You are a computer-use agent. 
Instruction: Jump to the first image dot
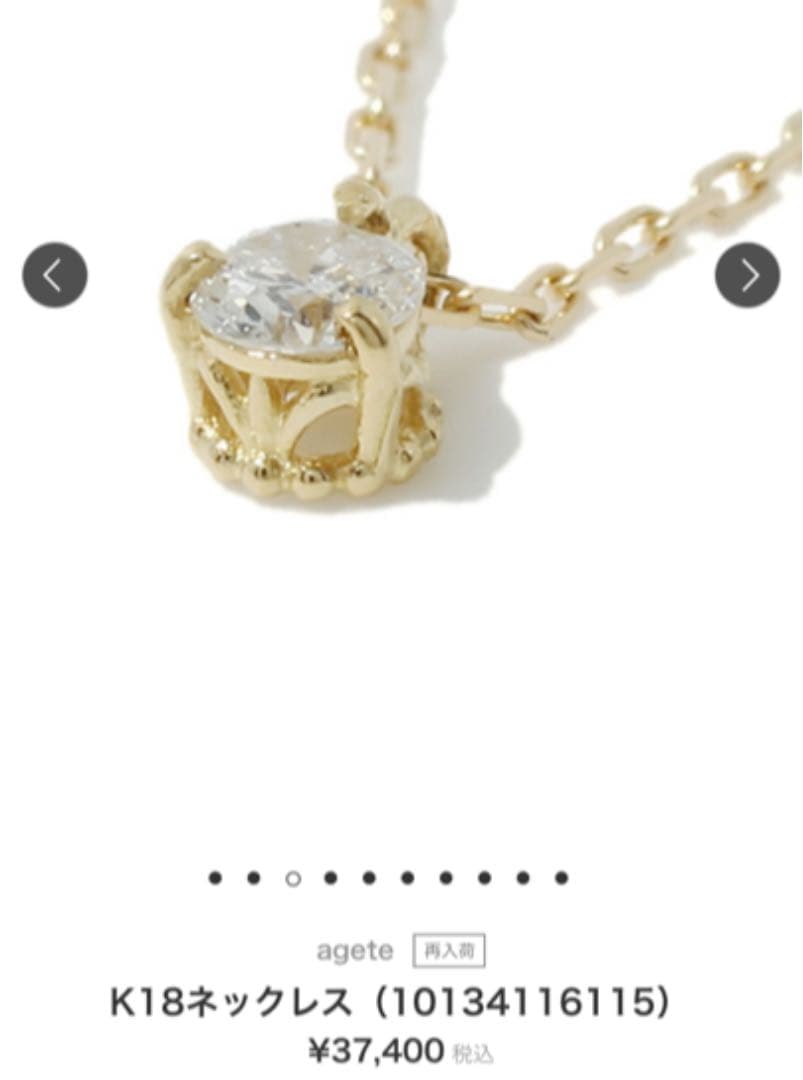215,878
